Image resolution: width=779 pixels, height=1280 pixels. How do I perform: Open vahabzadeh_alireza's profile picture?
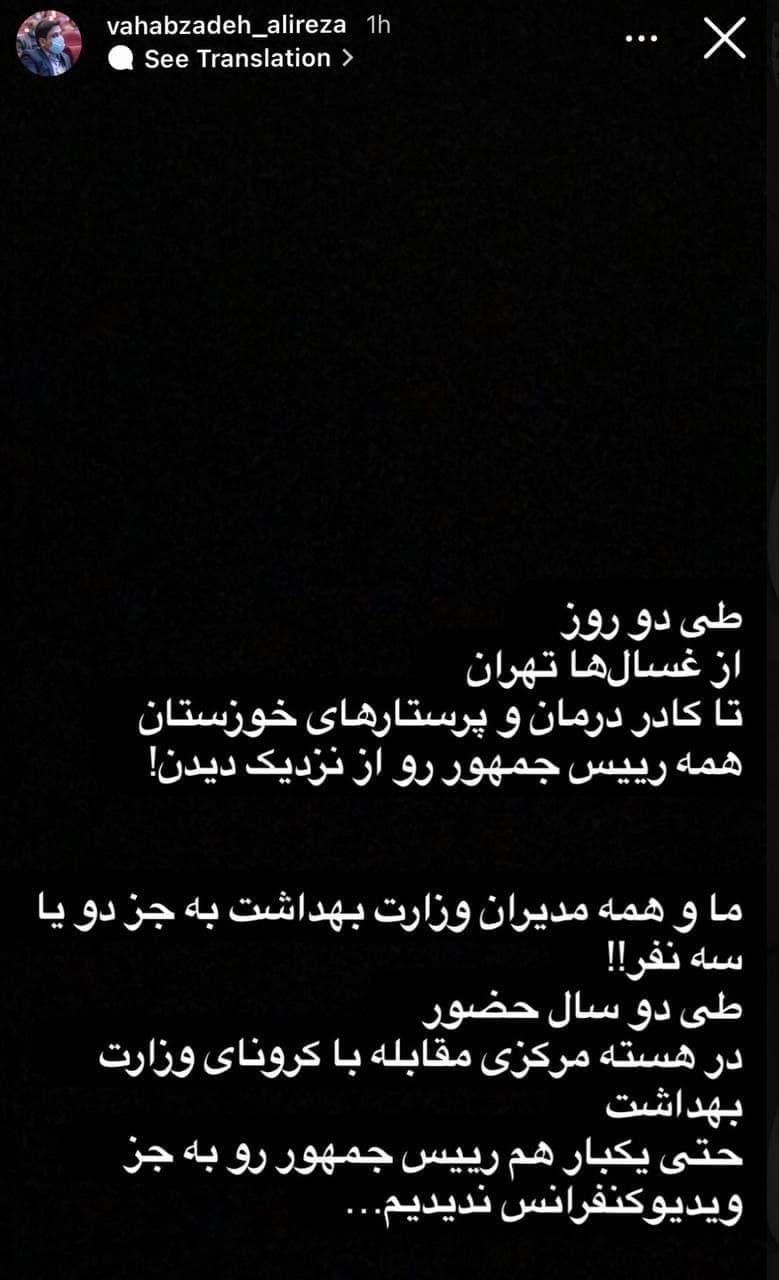[50, 42]
